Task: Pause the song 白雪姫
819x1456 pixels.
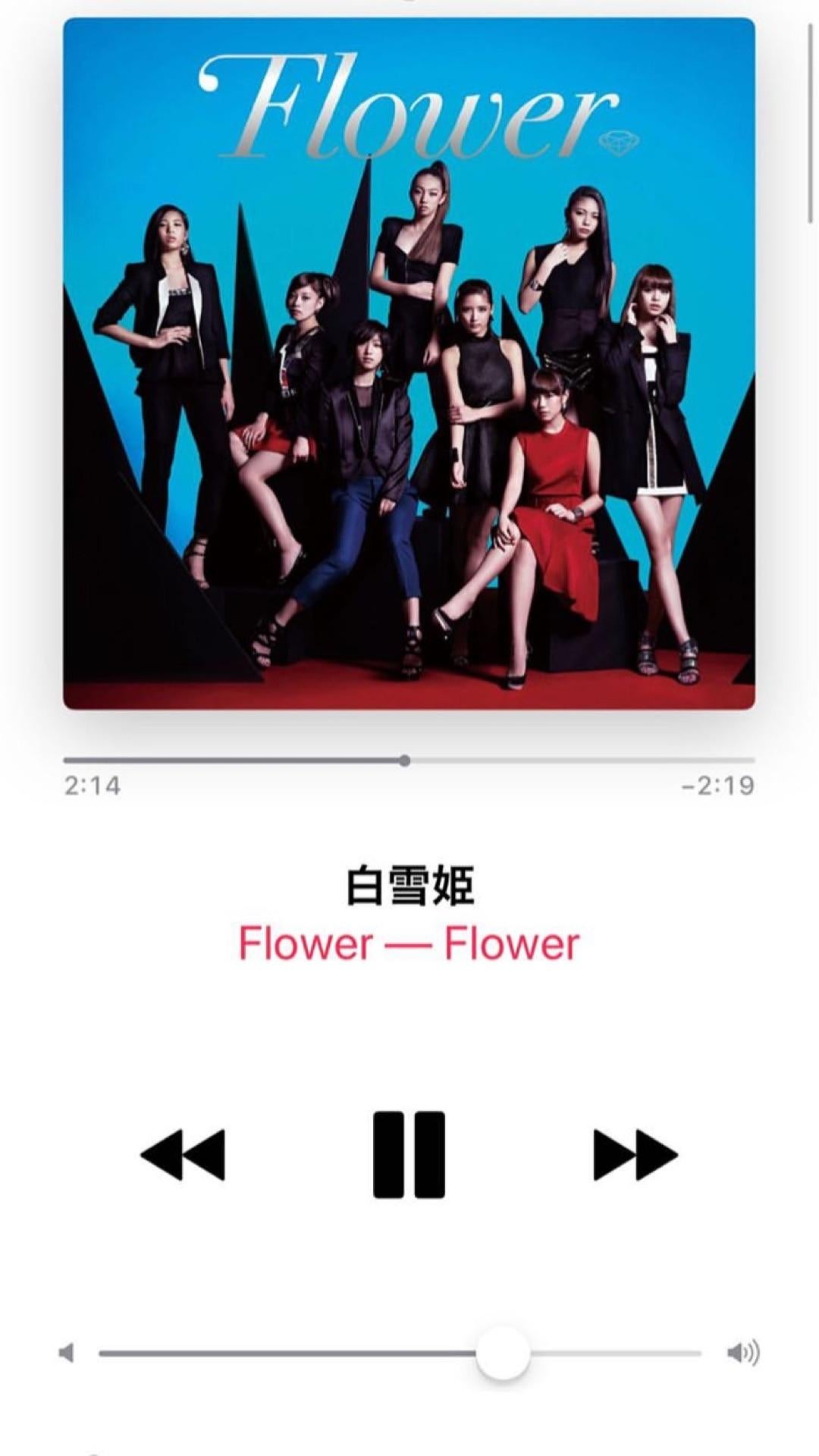Action: pos(409,1154)
